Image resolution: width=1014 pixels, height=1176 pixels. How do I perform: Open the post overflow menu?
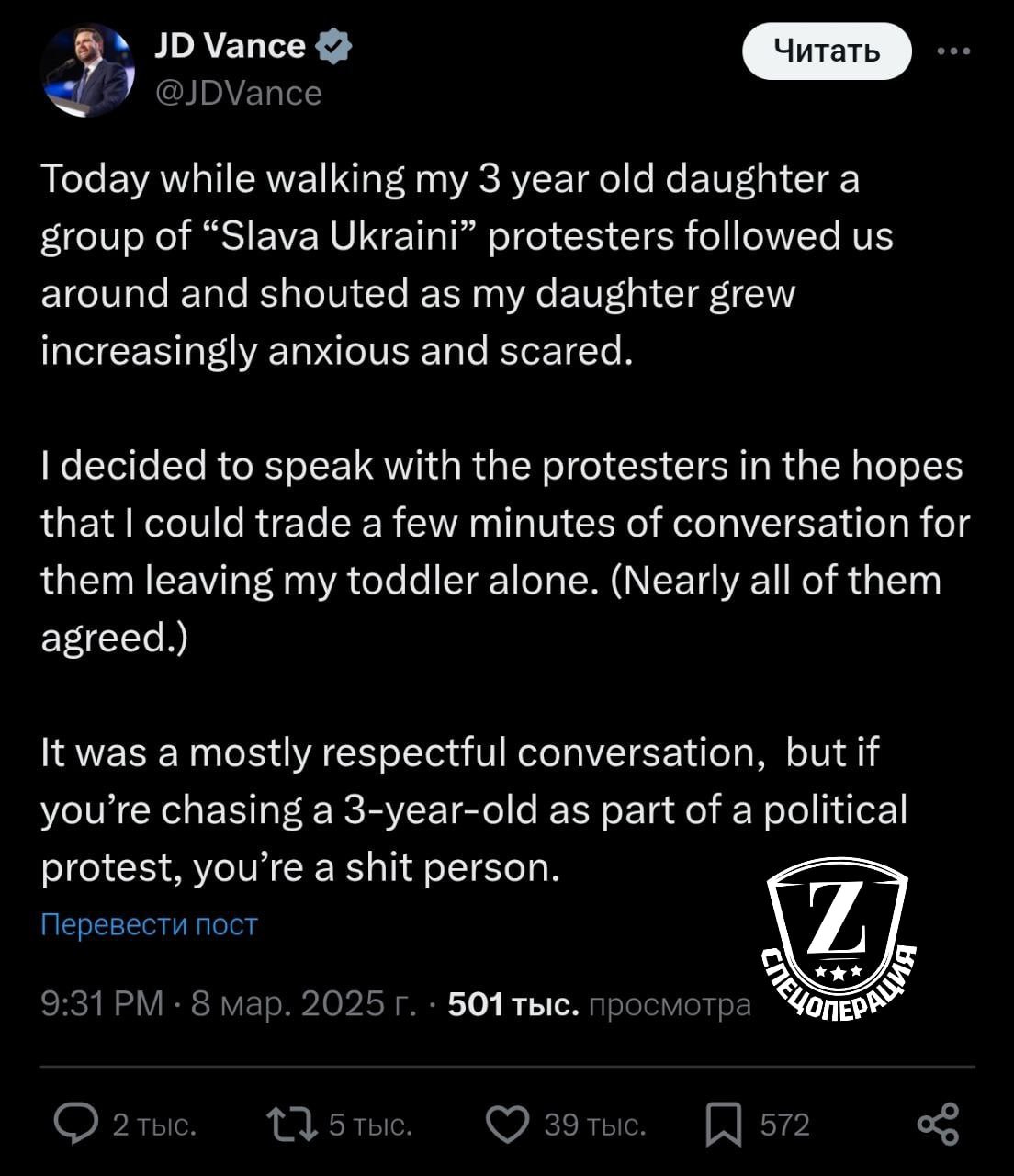tap(953, 51)
